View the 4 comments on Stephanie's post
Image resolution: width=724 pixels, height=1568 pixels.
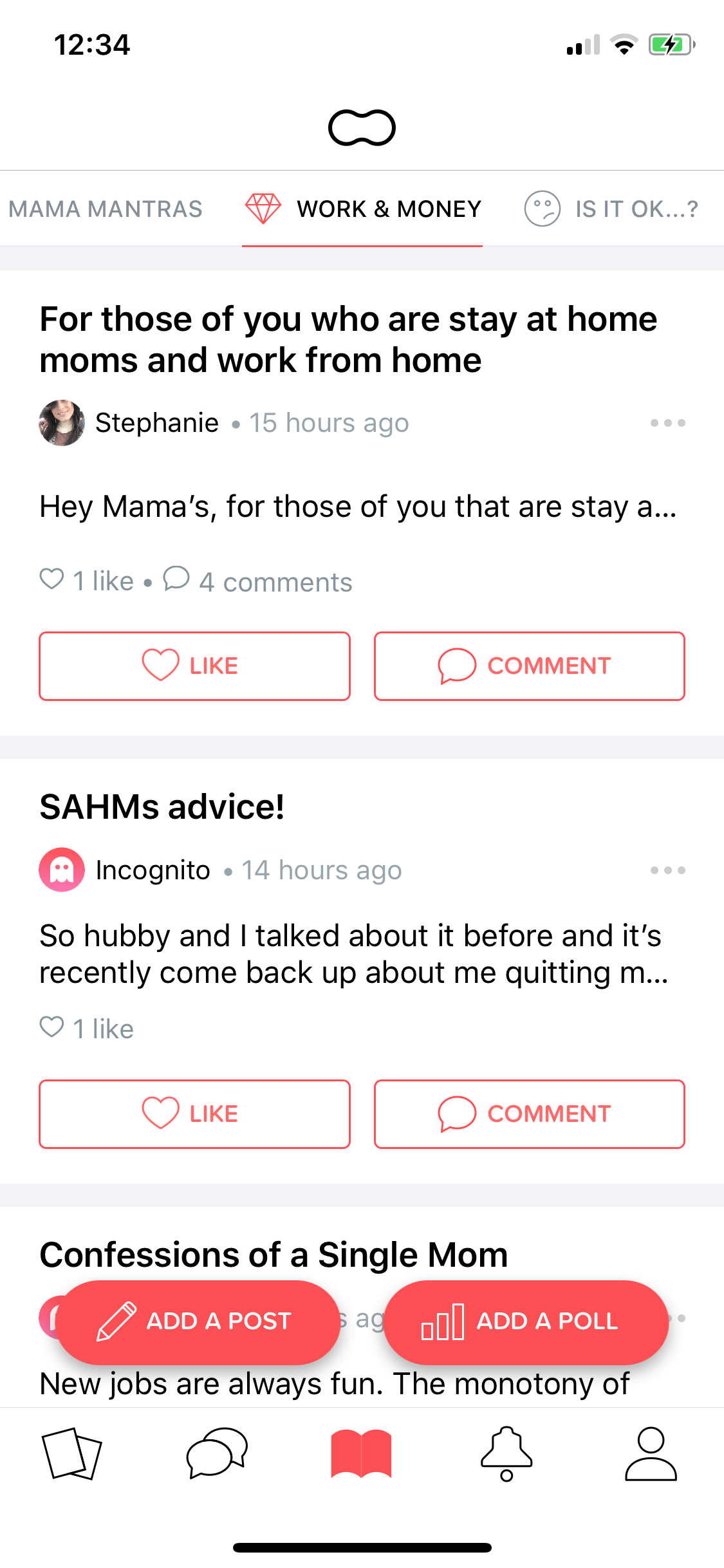pos(257,581)
